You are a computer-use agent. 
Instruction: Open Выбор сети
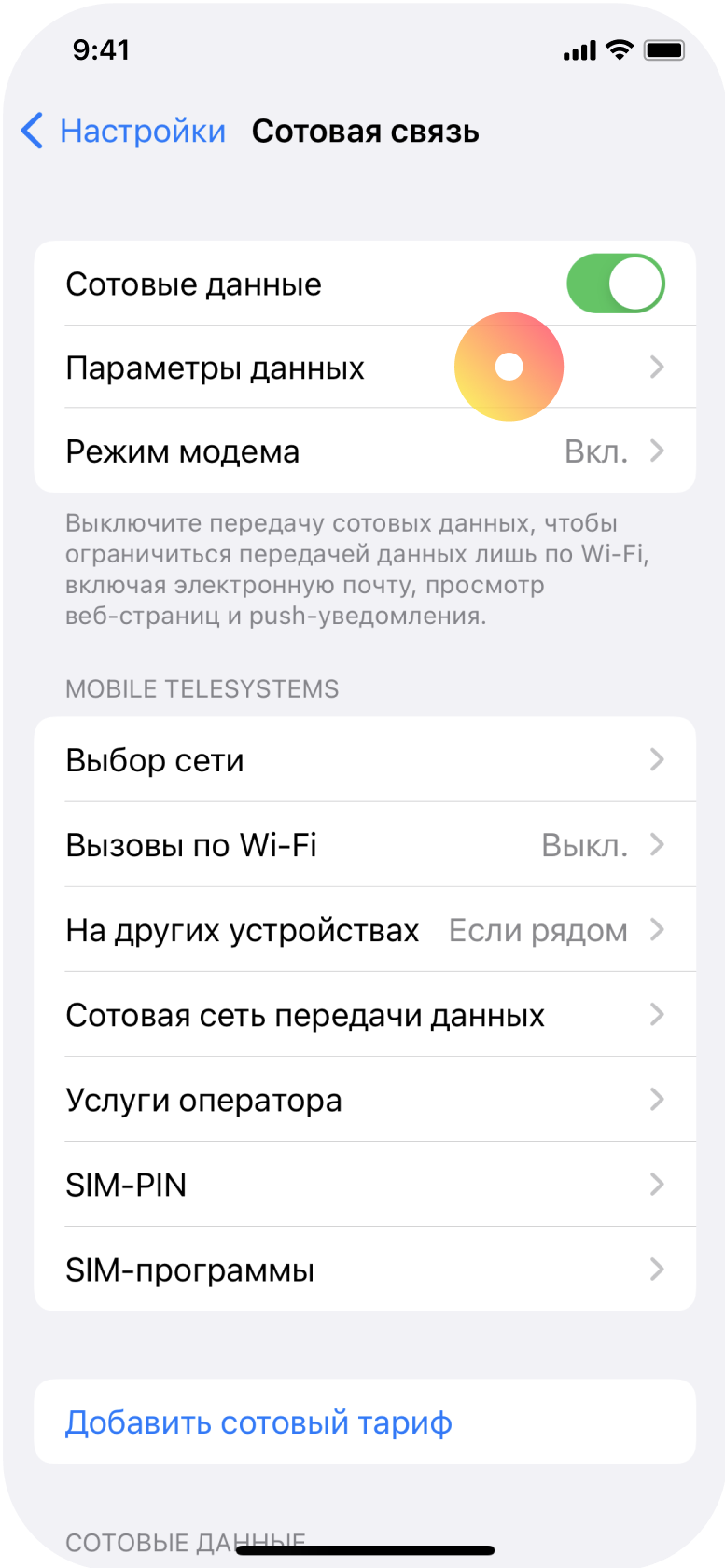[364, 760]
